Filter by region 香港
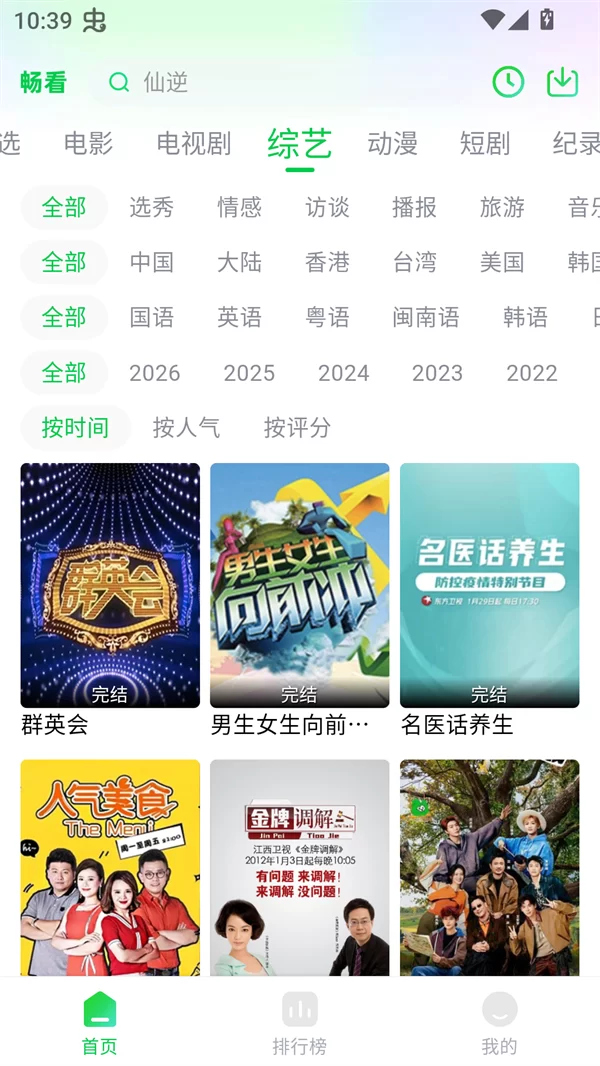Image resolution: width=600 pixels, height=1066 pixels. point(327,262)
